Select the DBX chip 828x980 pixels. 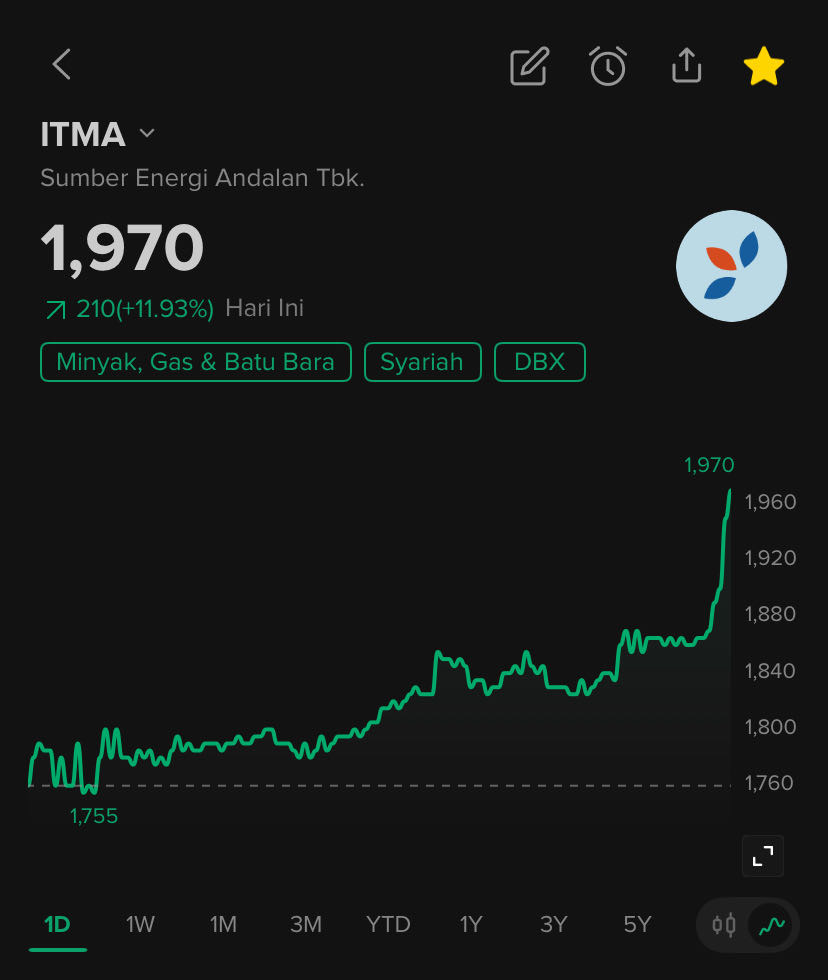(539, 362)
